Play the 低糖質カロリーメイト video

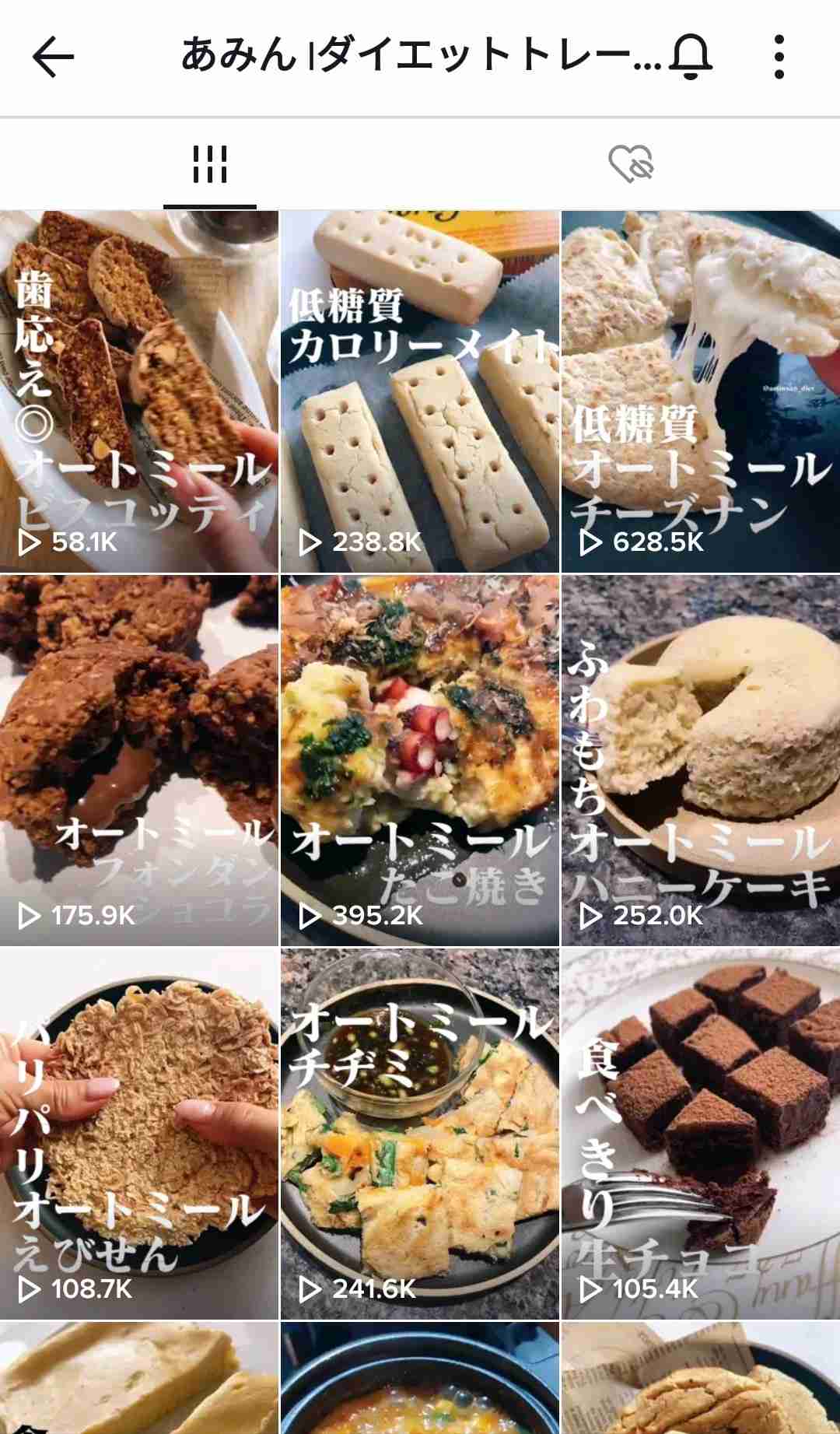(420, 391)
